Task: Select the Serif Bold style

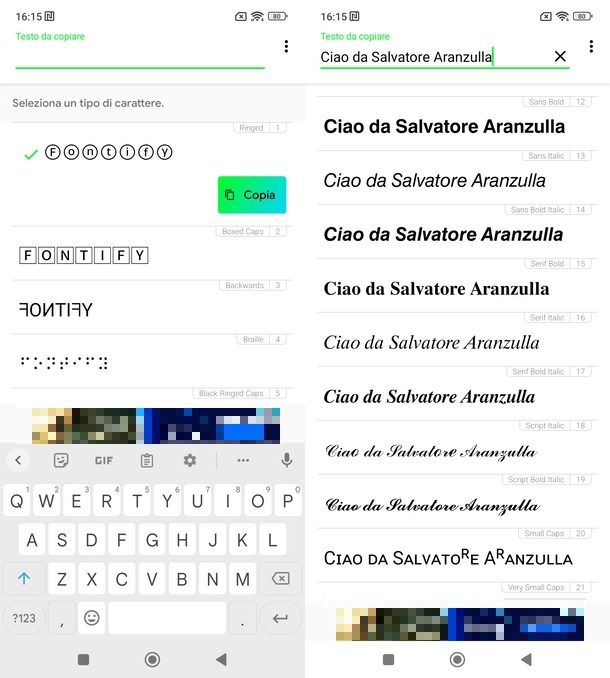Action: (436, 289)
